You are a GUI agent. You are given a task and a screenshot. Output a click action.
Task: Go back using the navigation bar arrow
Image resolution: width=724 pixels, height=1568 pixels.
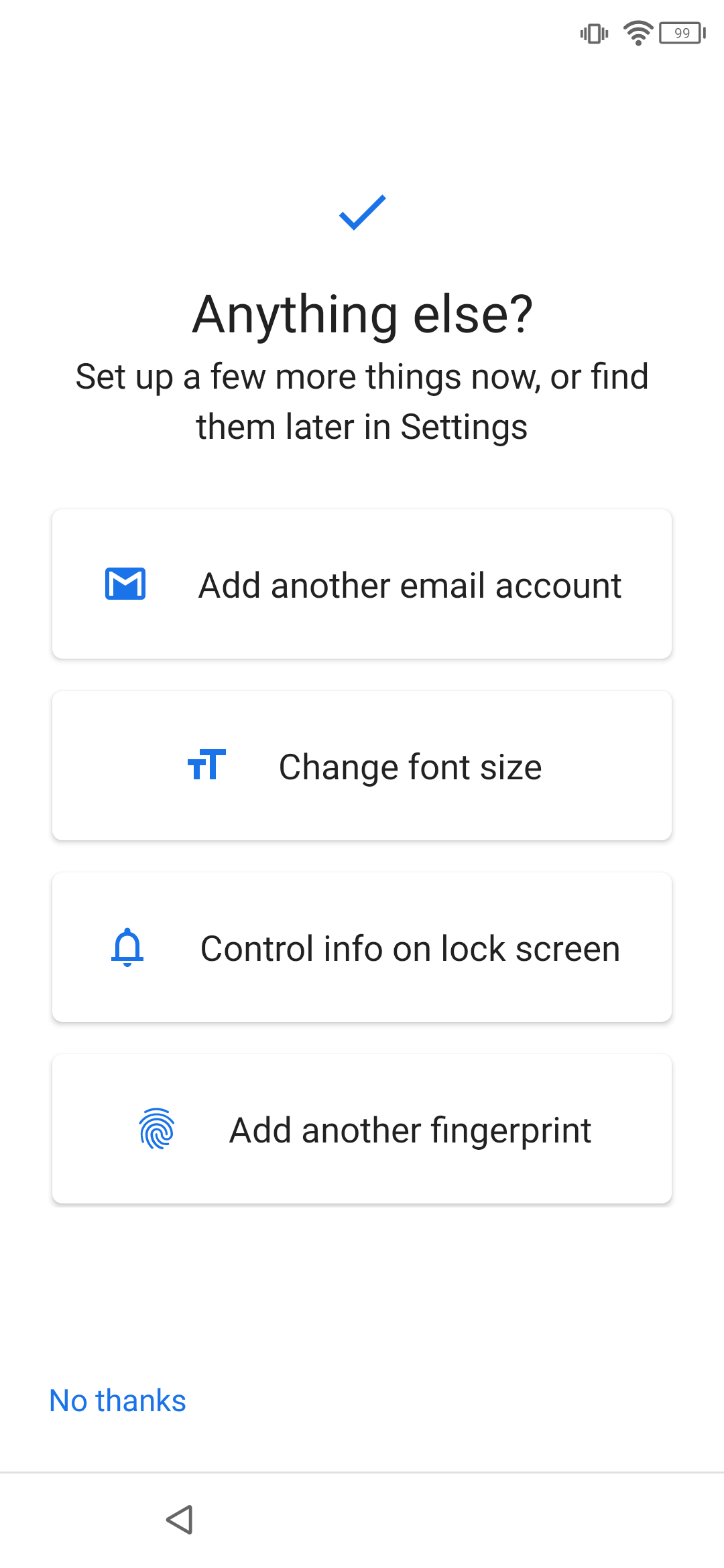(x=180, y=1519)
